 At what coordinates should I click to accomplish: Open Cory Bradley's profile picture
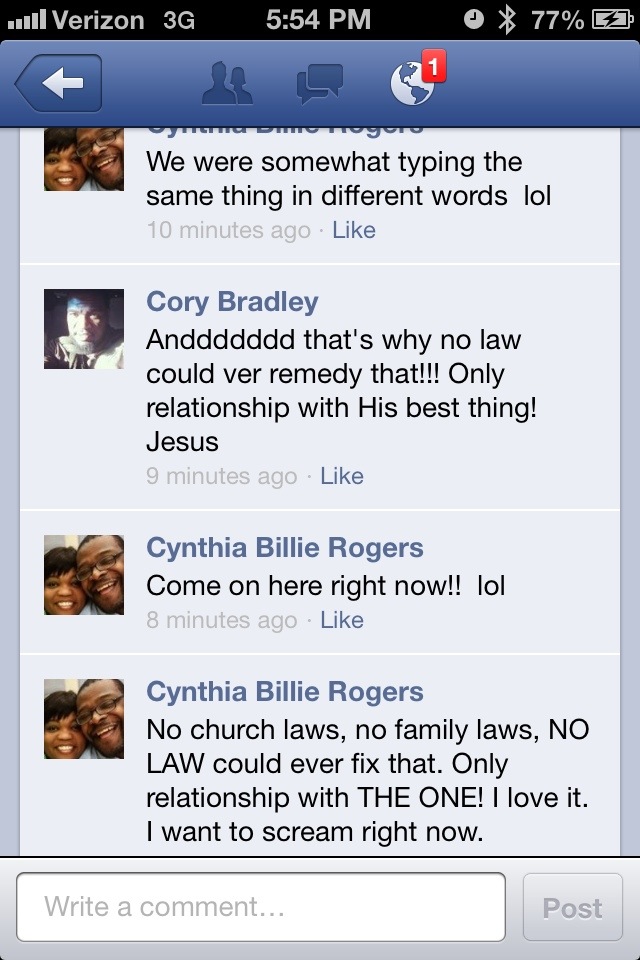(x=84, y=329)
